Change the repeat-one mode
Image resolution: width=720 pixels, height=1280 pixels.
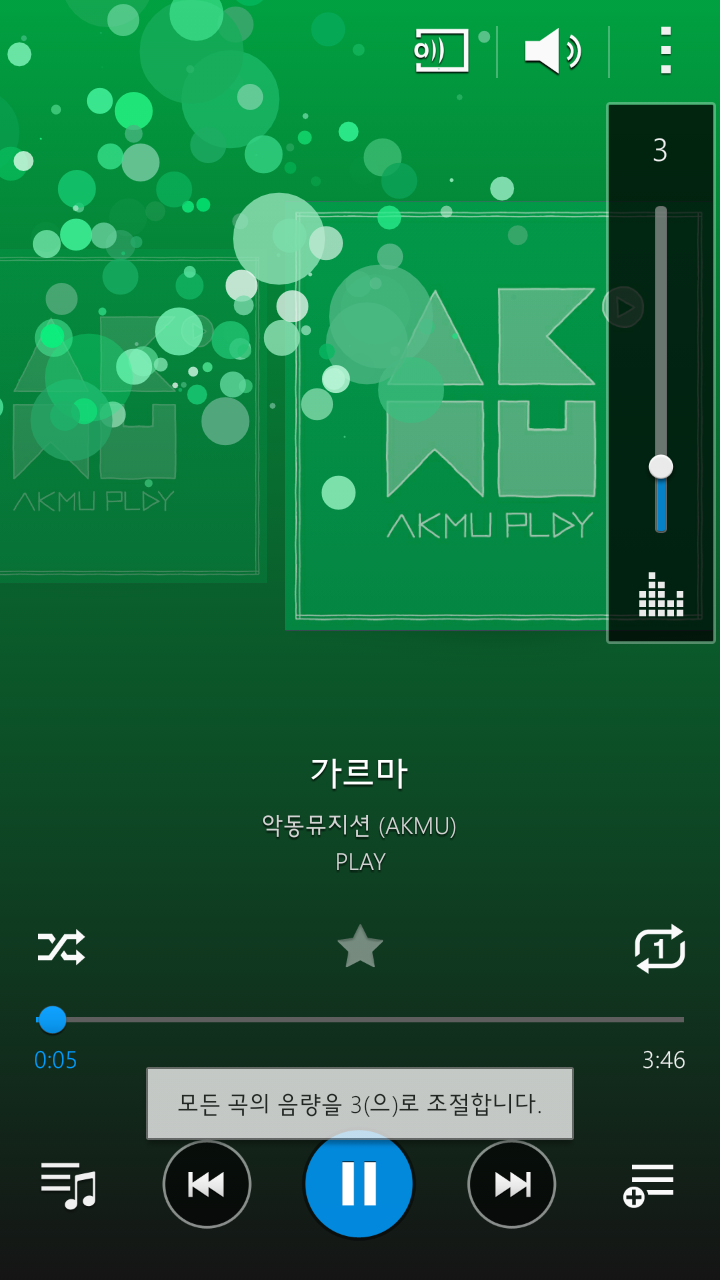[660, 948]
